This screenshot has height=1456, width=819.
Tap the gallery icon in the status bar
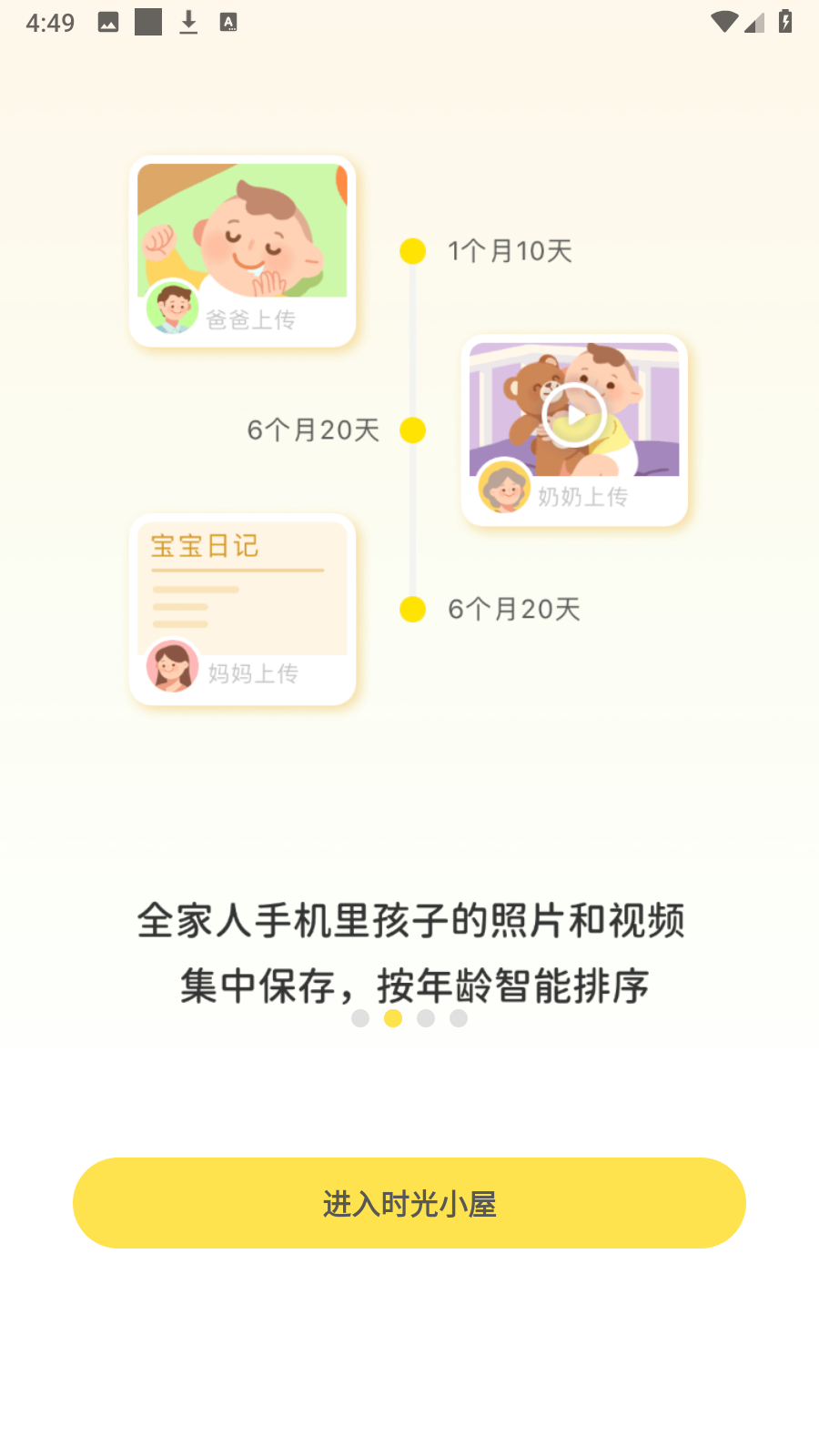(107, 22)
